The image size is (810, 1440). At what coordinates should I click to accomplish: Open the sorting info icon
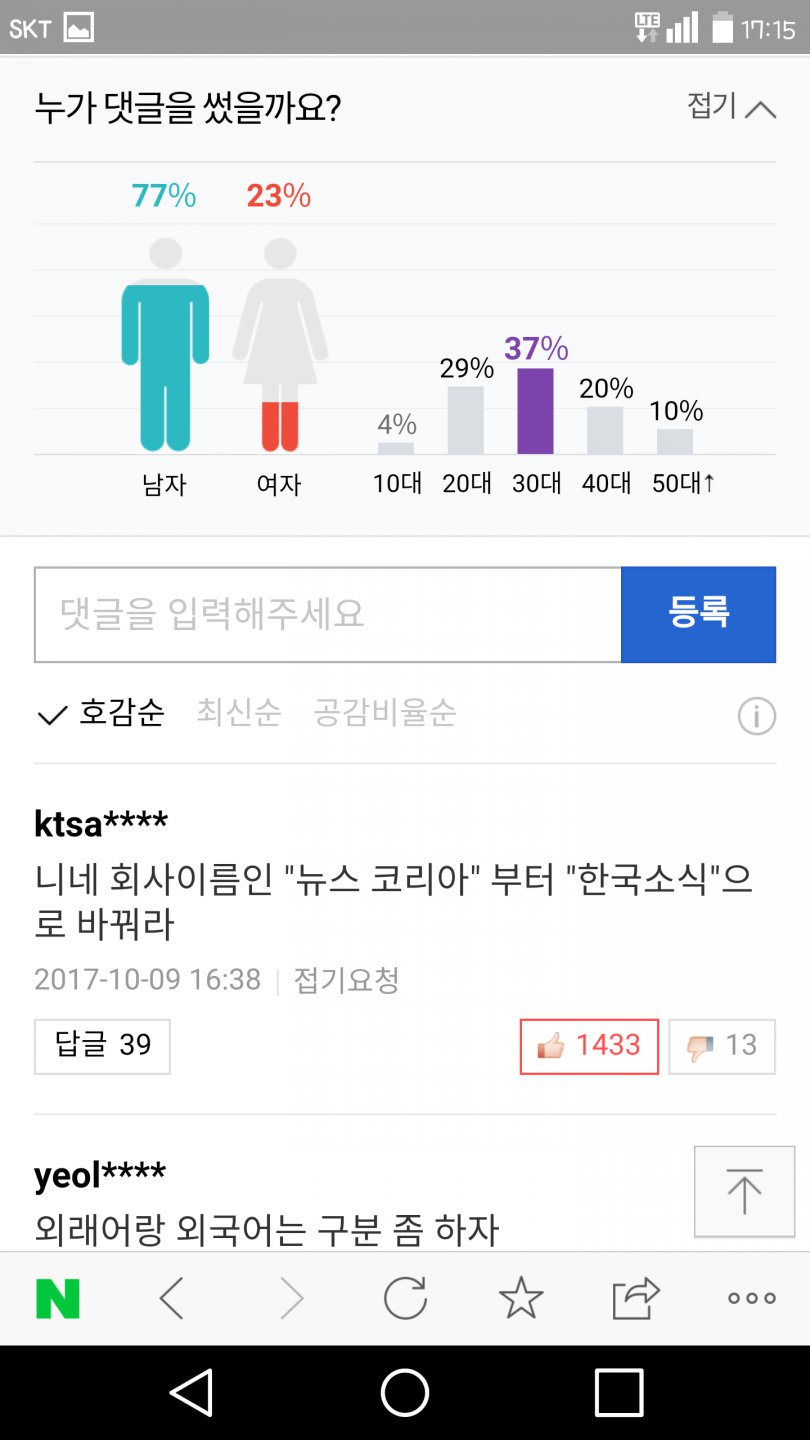[756, 715]
